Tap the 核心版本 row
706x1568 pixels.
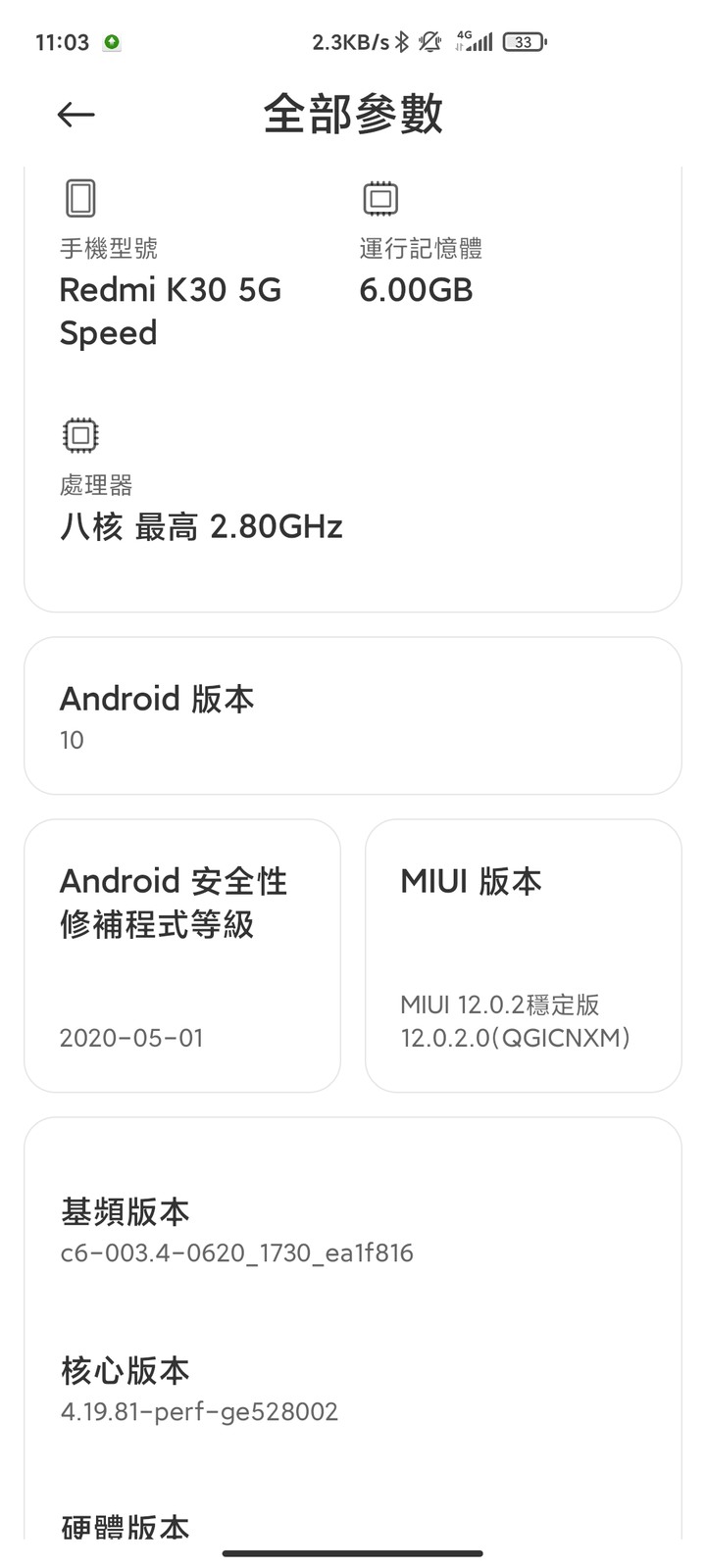[353, 1390]
